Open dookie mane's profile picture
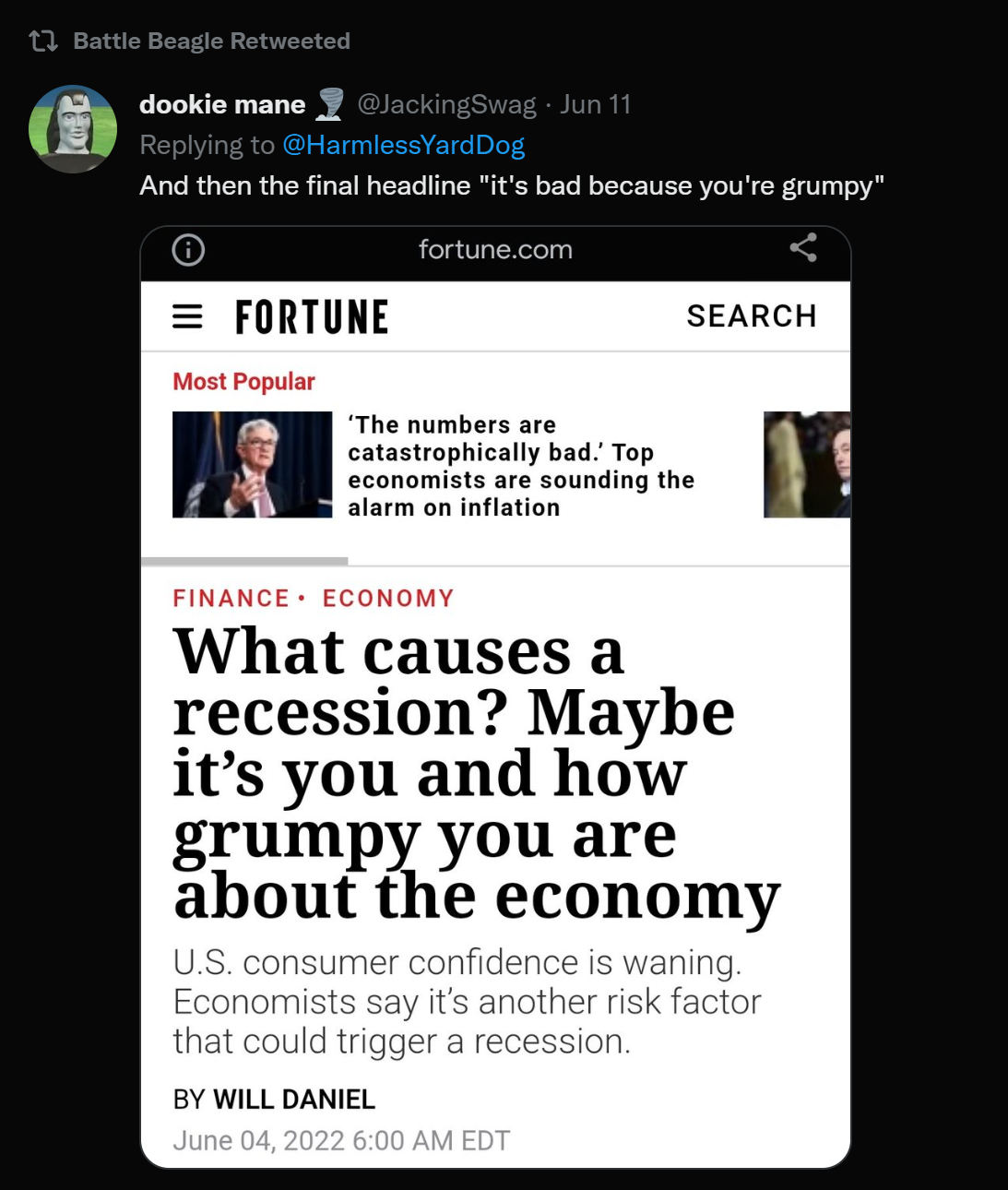Image resolution: width=1008 pixels, height=1190 pixels. point(73,129)
